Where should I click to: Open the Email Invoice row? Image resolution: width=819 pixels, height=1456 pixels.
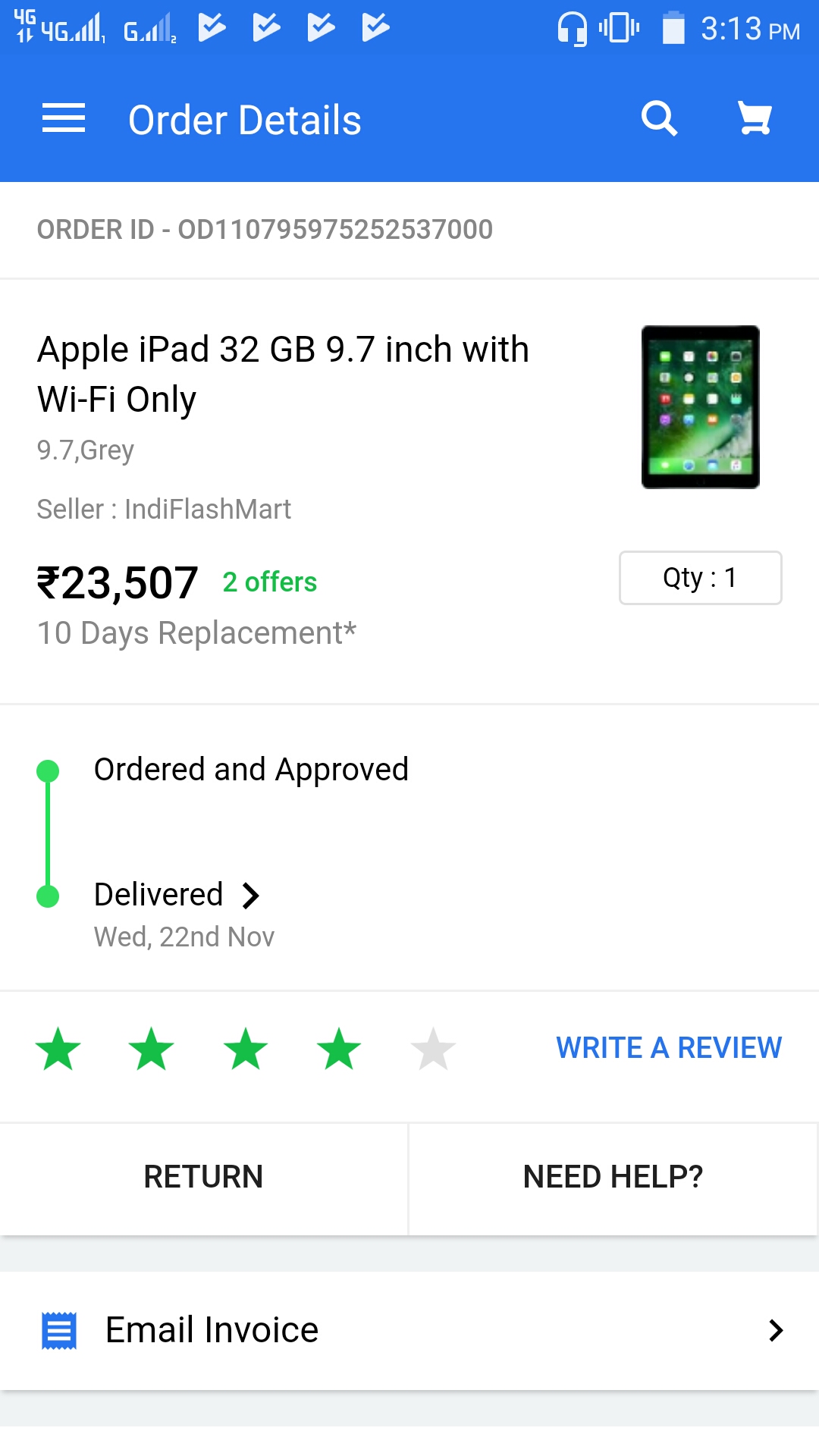[409, 1330]
